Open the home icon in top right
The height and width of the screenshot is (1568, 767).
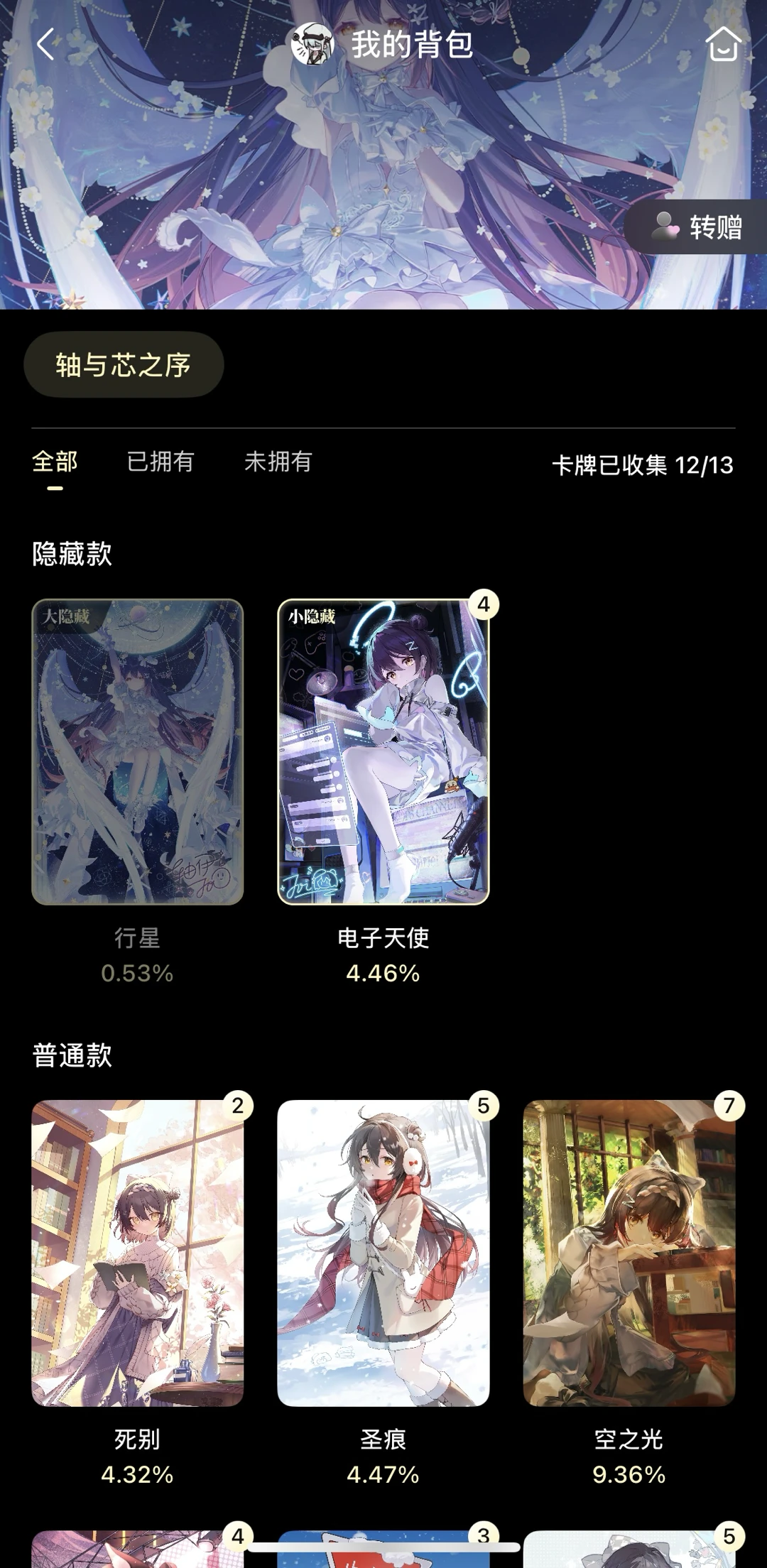pos(723,44)
